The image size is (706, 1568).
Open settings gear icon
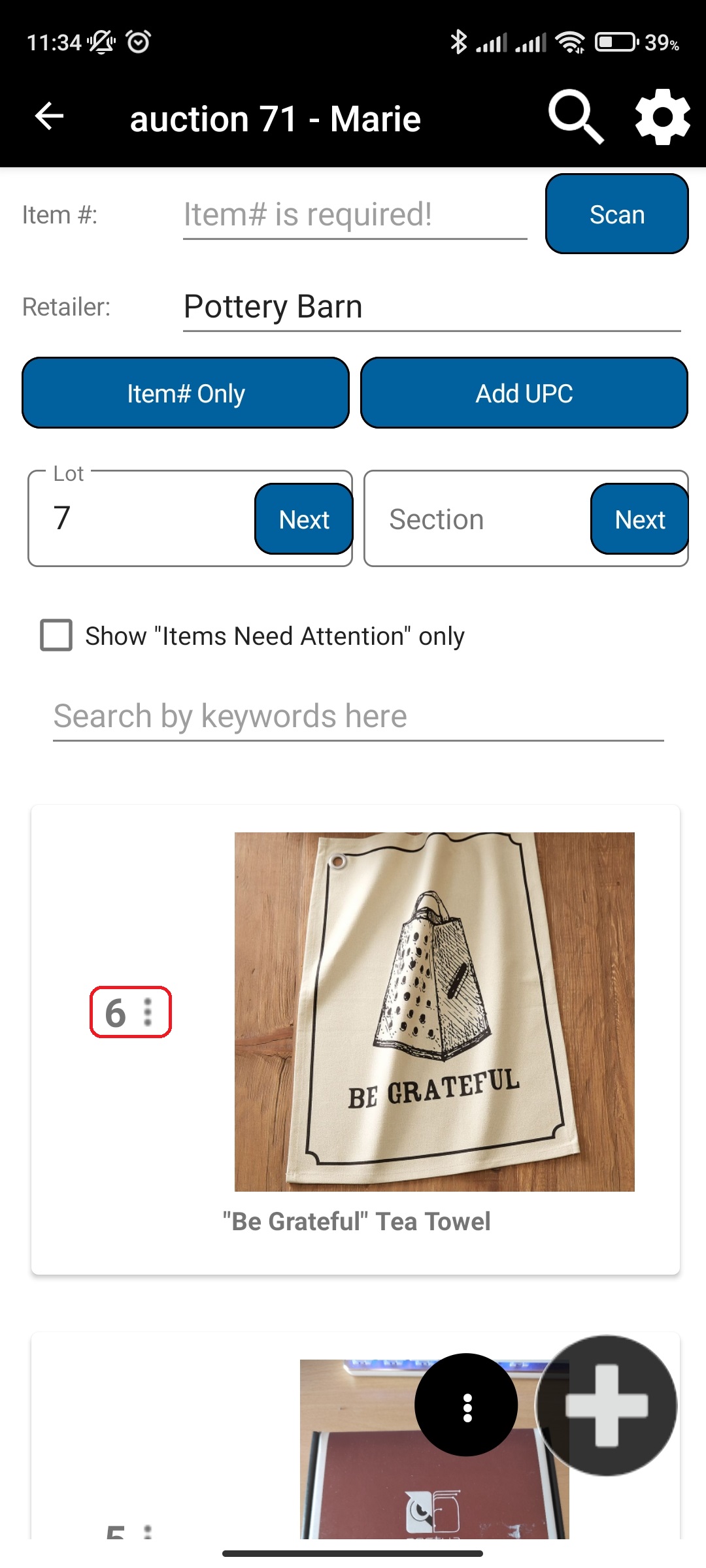[x=662, y=118]
